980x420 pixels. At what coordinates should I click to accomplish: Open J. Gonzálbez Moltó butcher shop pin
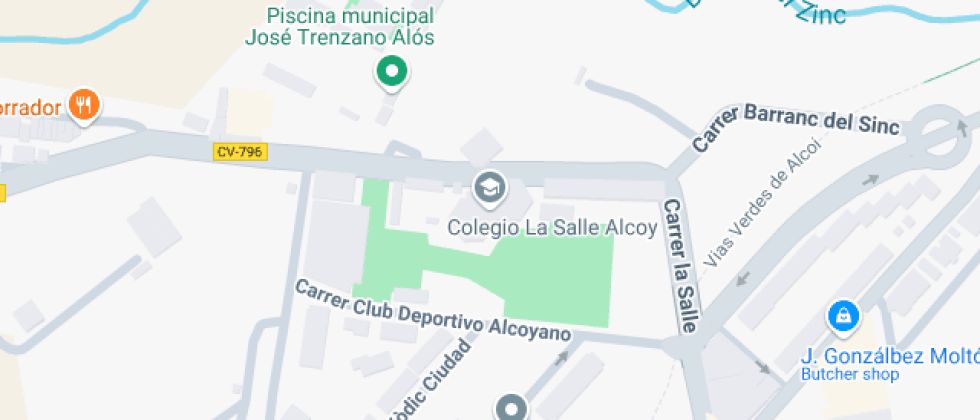point(844,317)
